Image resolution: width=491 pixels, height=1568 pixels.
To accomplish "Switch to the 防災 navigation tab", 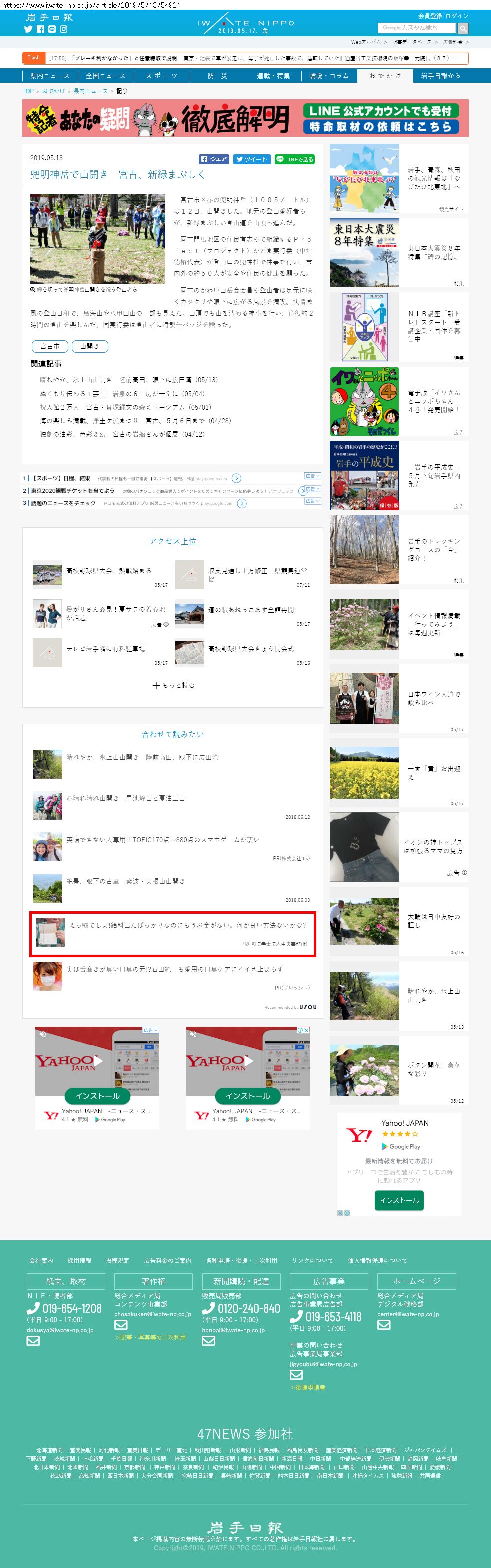I will (x=217, y=76).
